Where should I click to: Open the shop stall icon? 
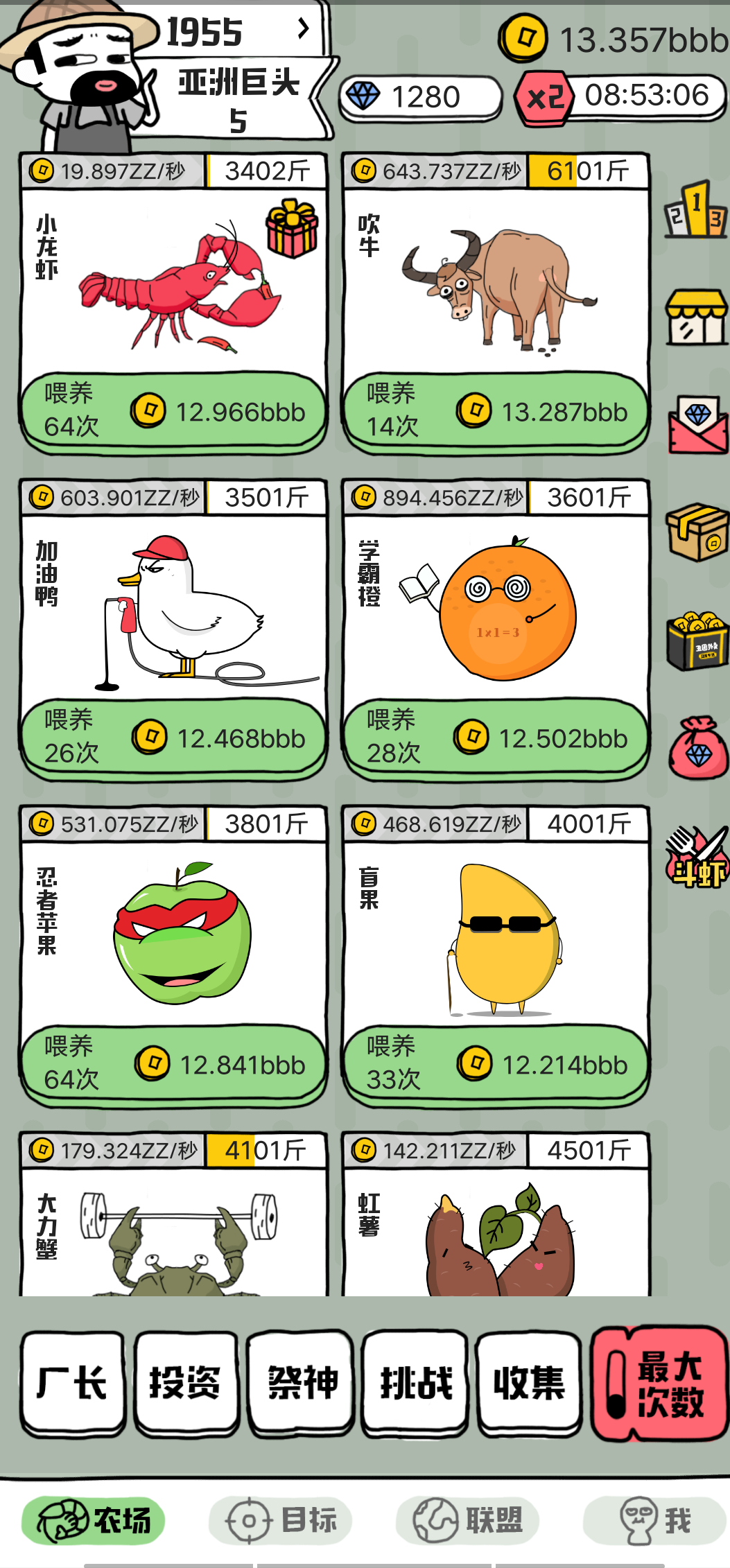point(696,318)
